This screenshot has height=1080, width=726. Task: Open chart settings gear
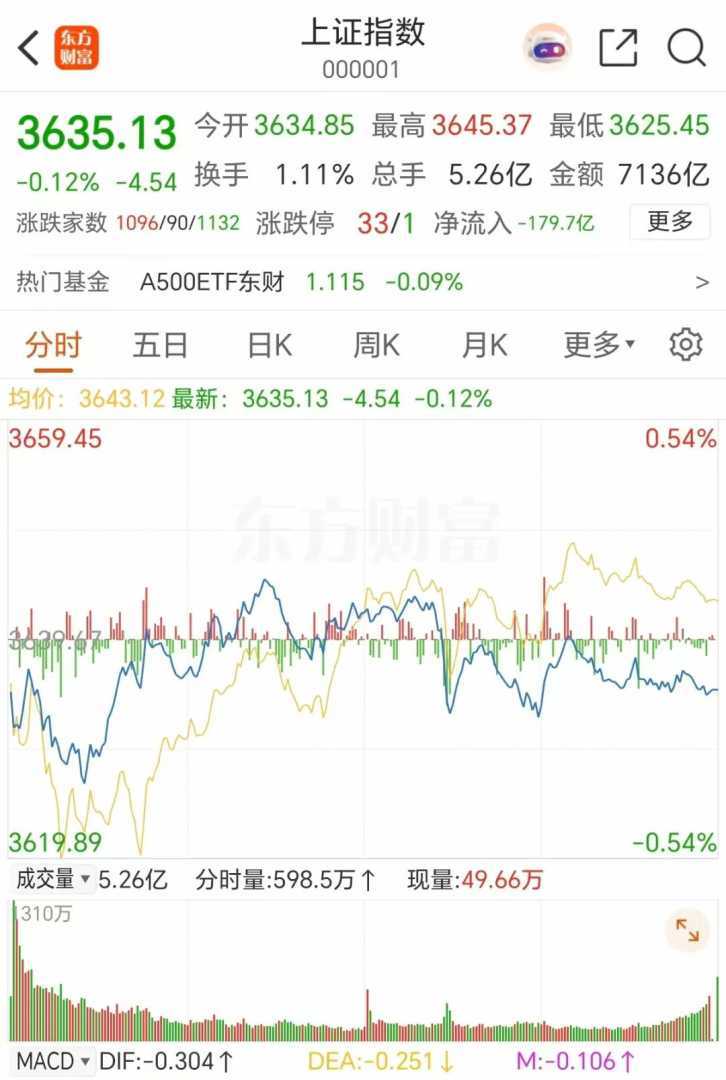685,345
